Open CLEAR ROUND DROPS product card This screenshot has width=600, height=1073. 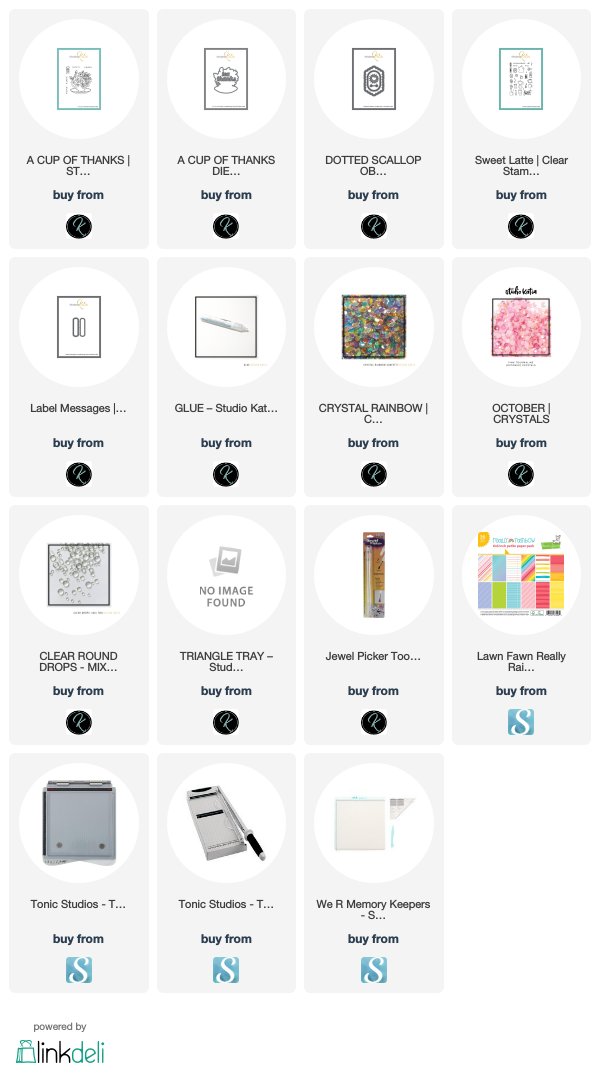point(79,625)
